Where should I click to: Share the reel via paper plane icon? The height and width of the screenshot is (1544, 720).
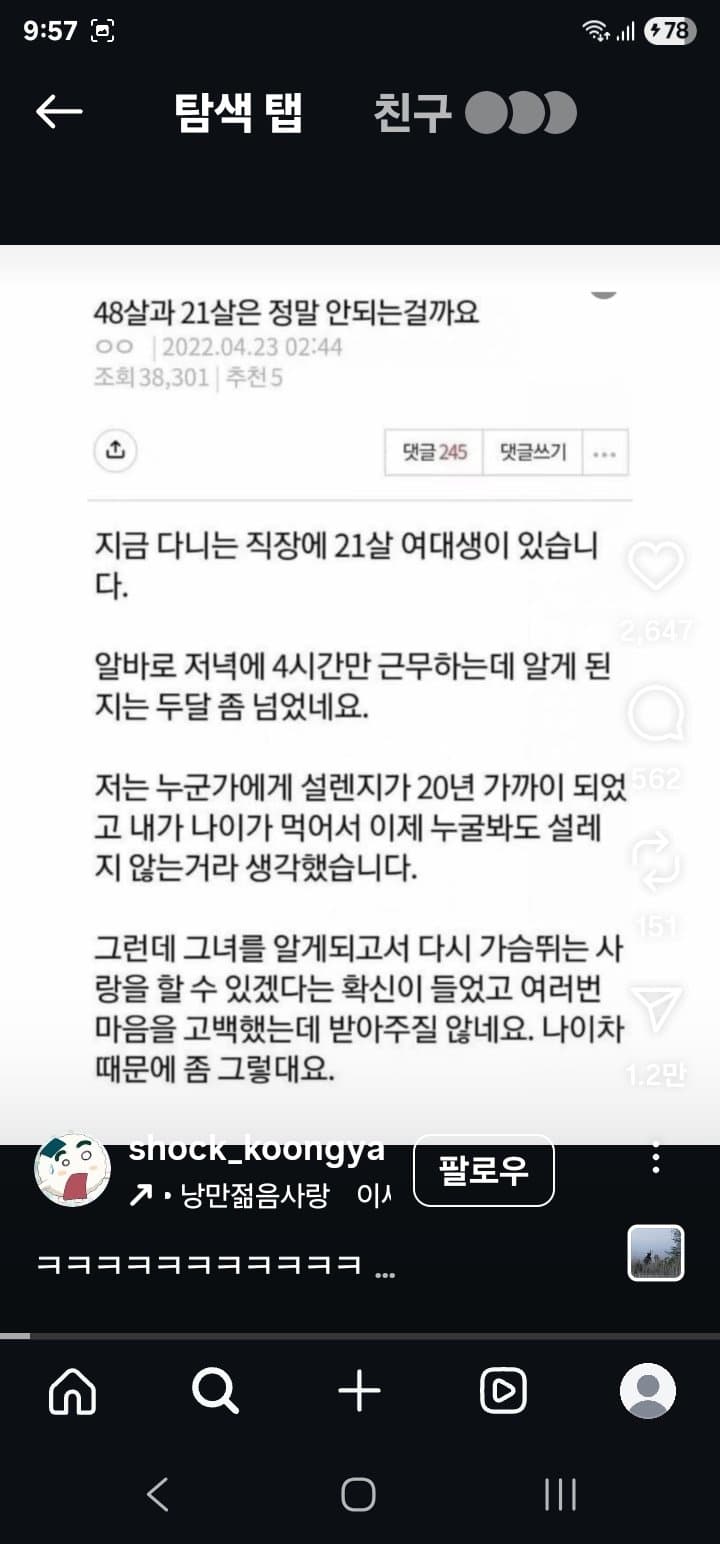(x=656, y=1010)
